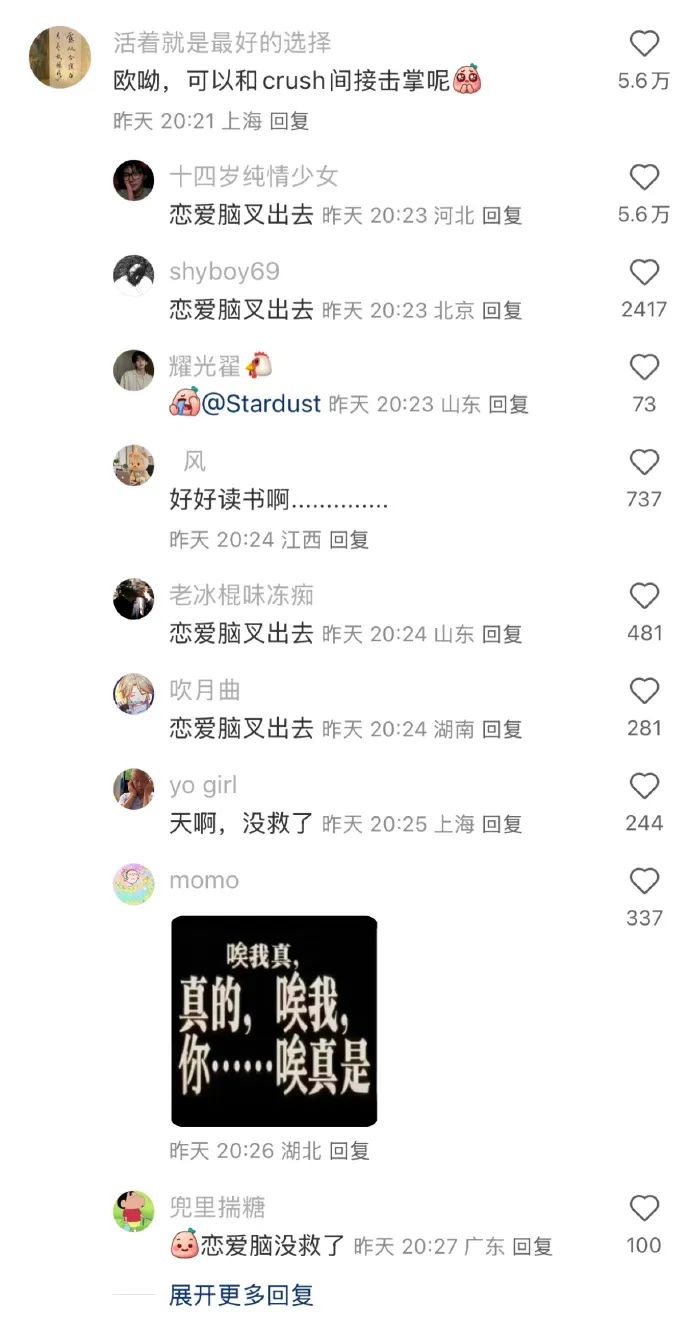The width and height of the screenshot is (690, 1321).
Task: Like 吹月曲's reply
Action: tap(644, 691)
